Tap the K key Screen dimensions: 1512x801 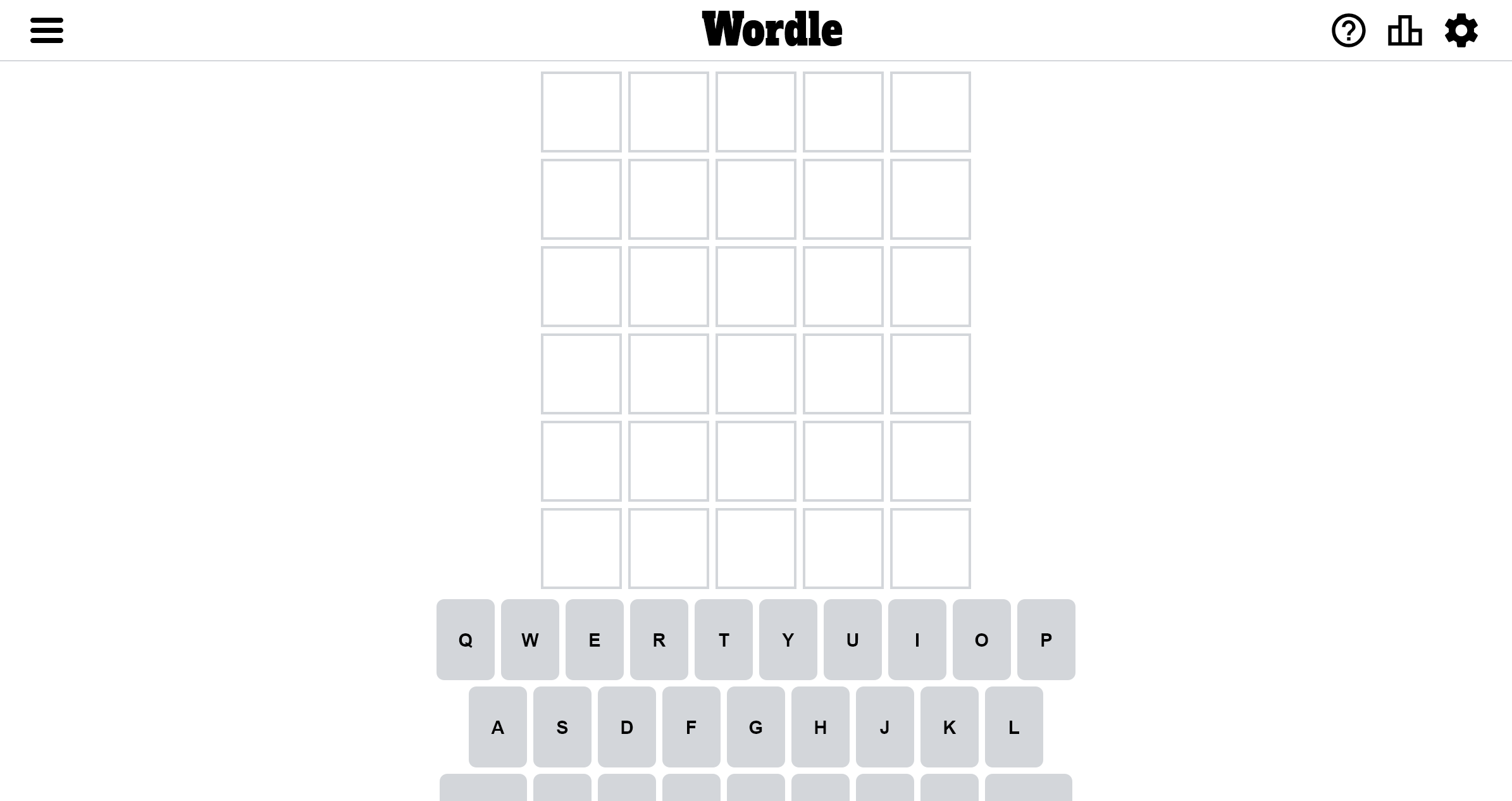[949, 727]
